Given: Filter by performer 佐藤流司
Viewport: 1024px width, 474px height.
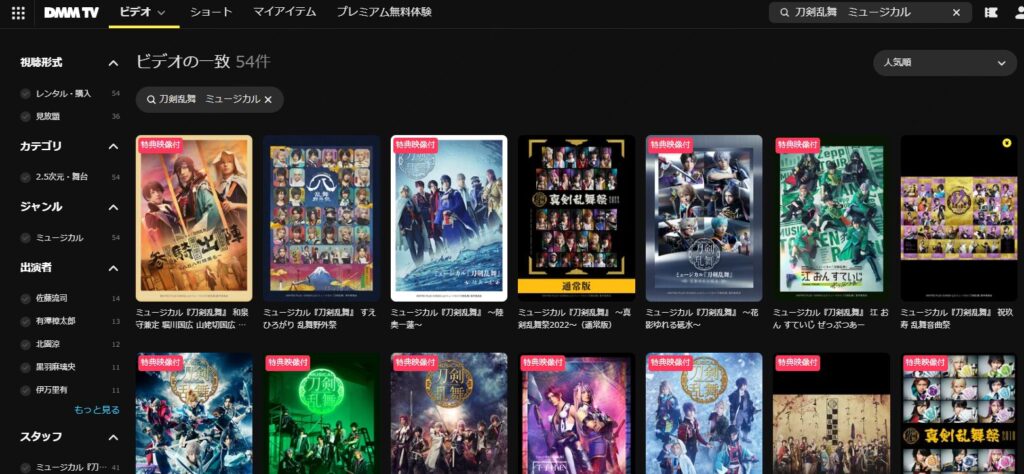Looking at the screenshot, I should 25,298.
